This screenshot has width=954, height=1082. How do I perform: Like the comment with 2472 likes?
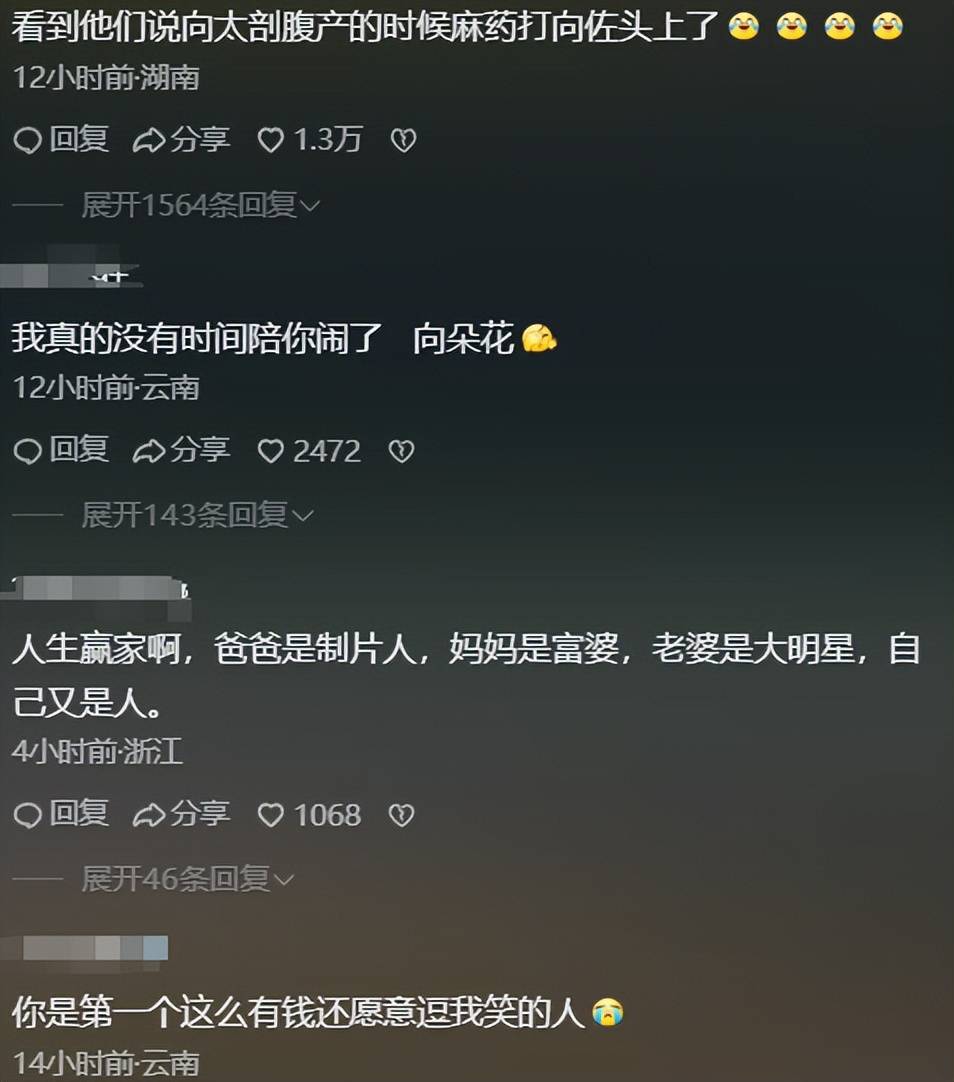271,451
